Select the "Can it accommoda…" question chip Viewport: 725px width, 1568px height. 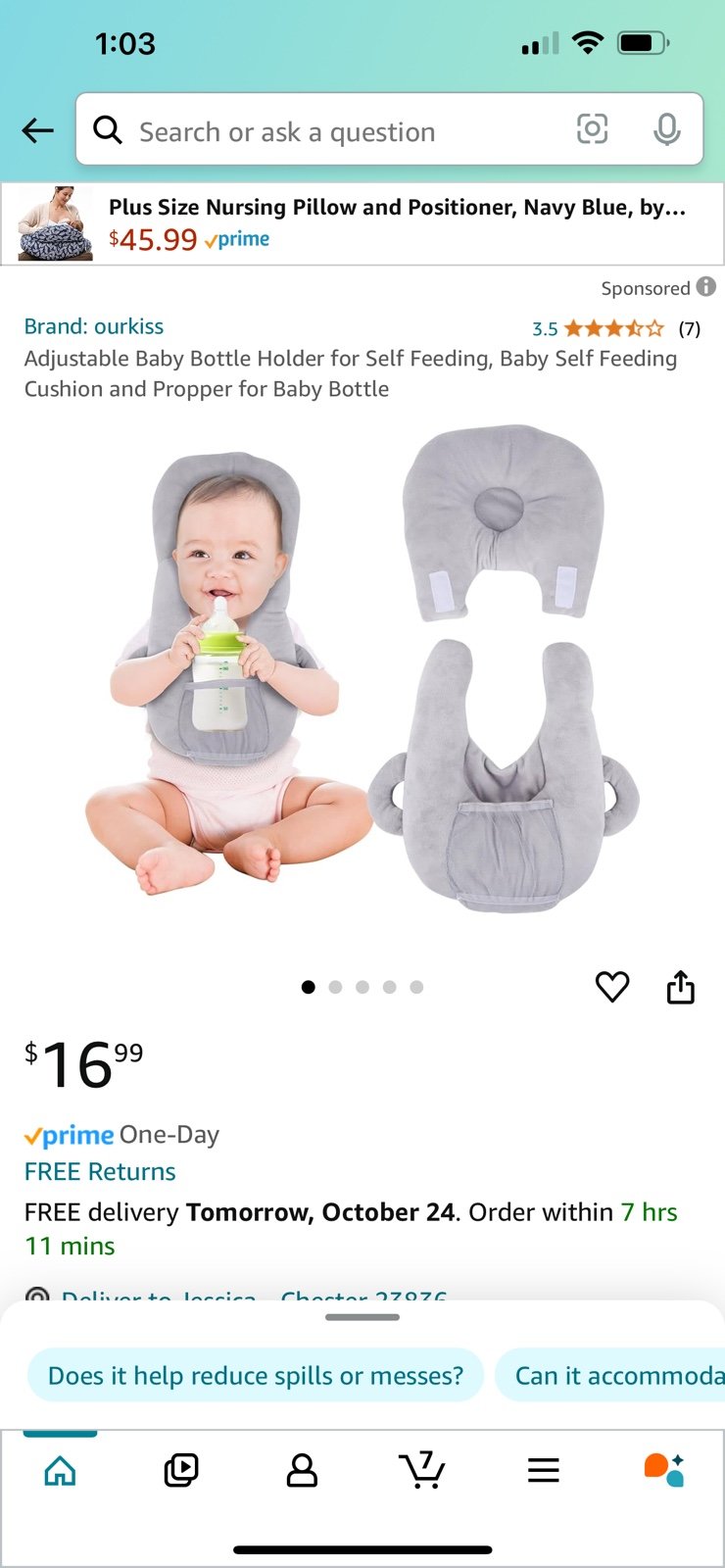(x=610, y=1375)
